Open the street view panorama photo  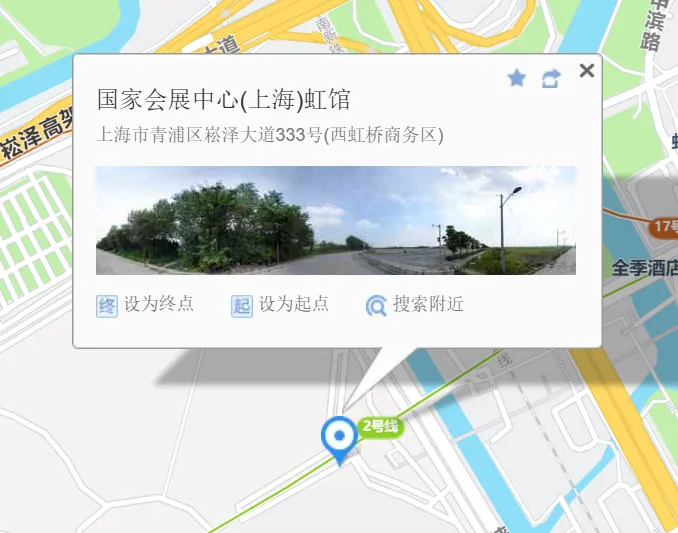pos(336,220)
